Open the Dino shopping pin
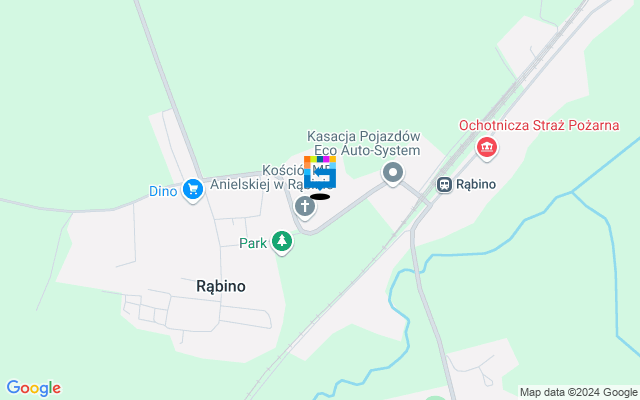 point(193,191)
